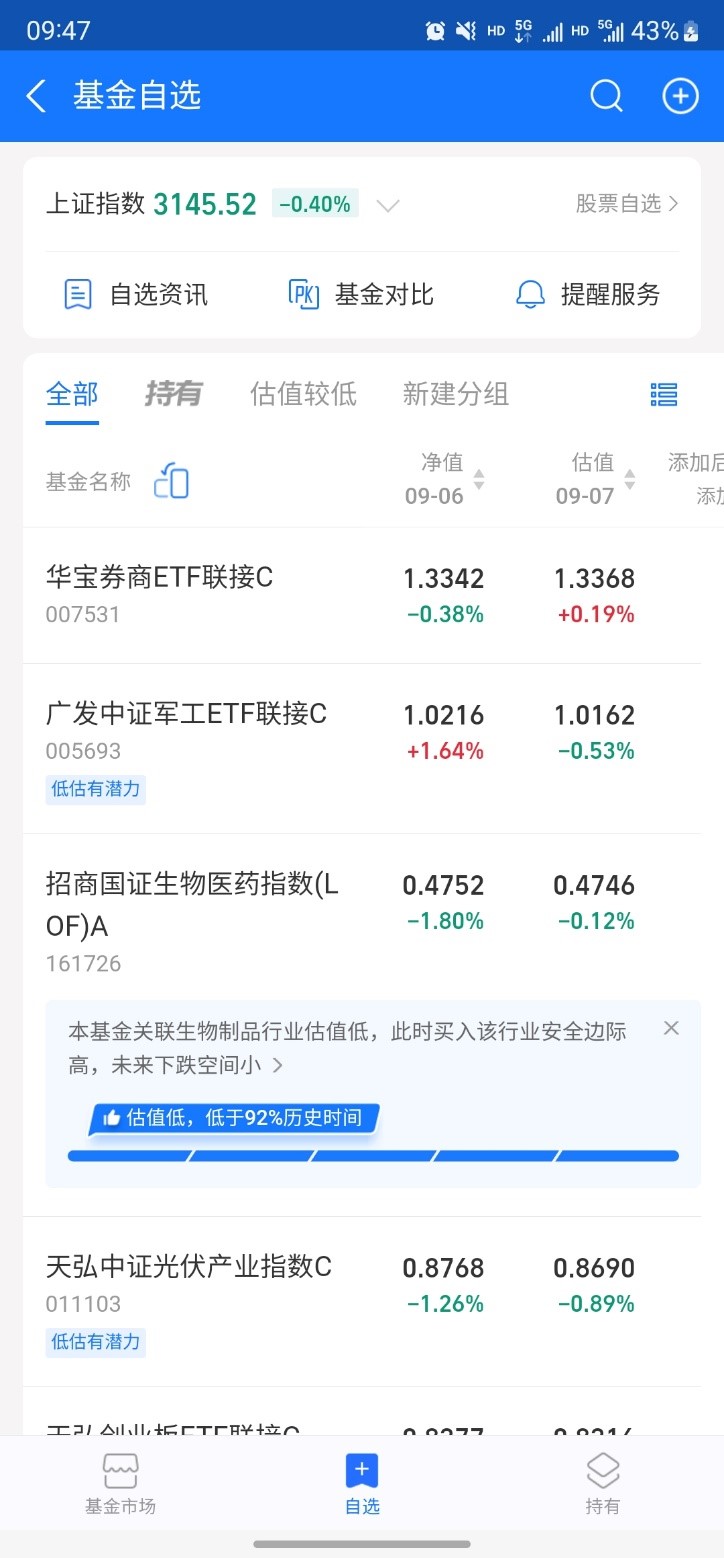This screenshot has height=1558, width=724.
Task: Open 基金对比 comparison tool
Action: coord(361,294)
